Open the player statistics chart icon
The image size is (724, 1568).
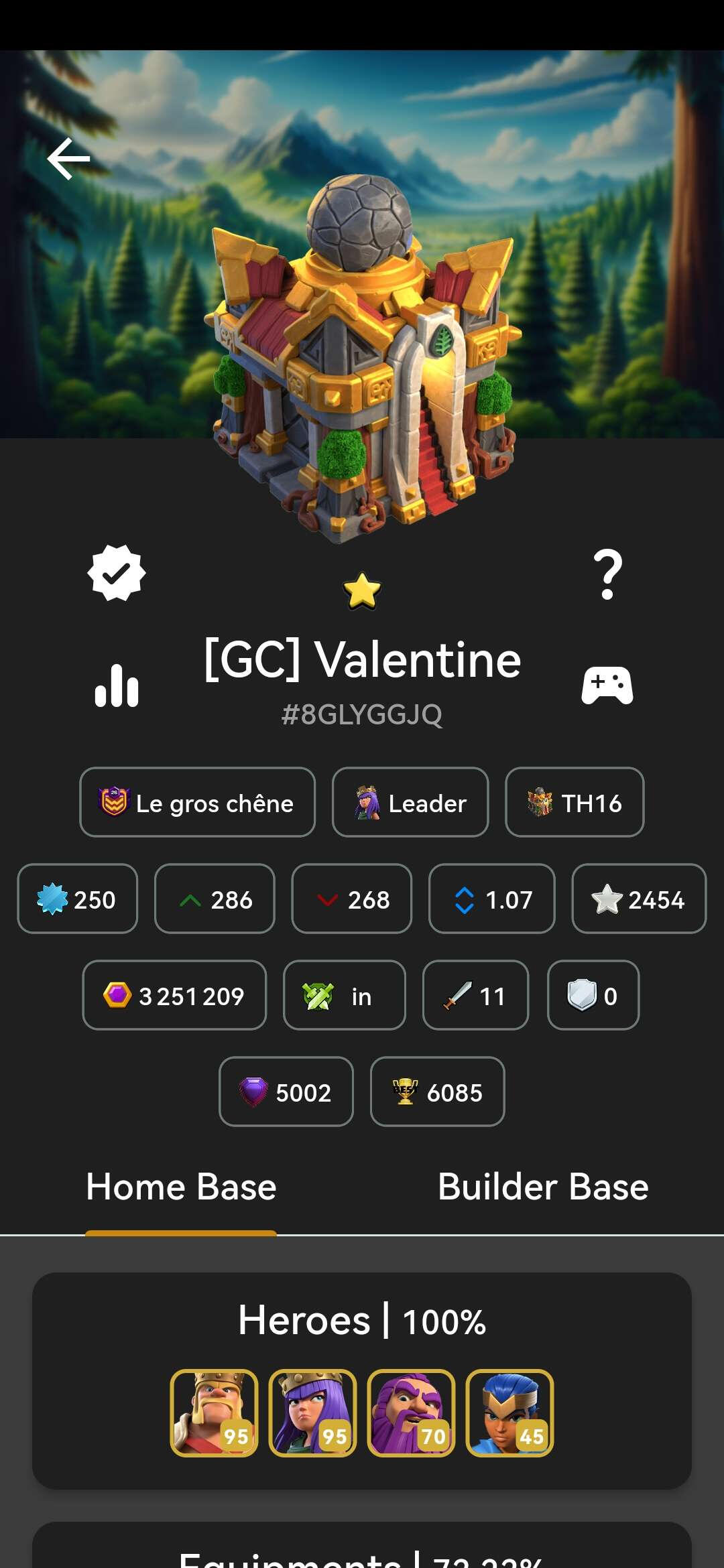pyautogui.click(x=117, y=685)
